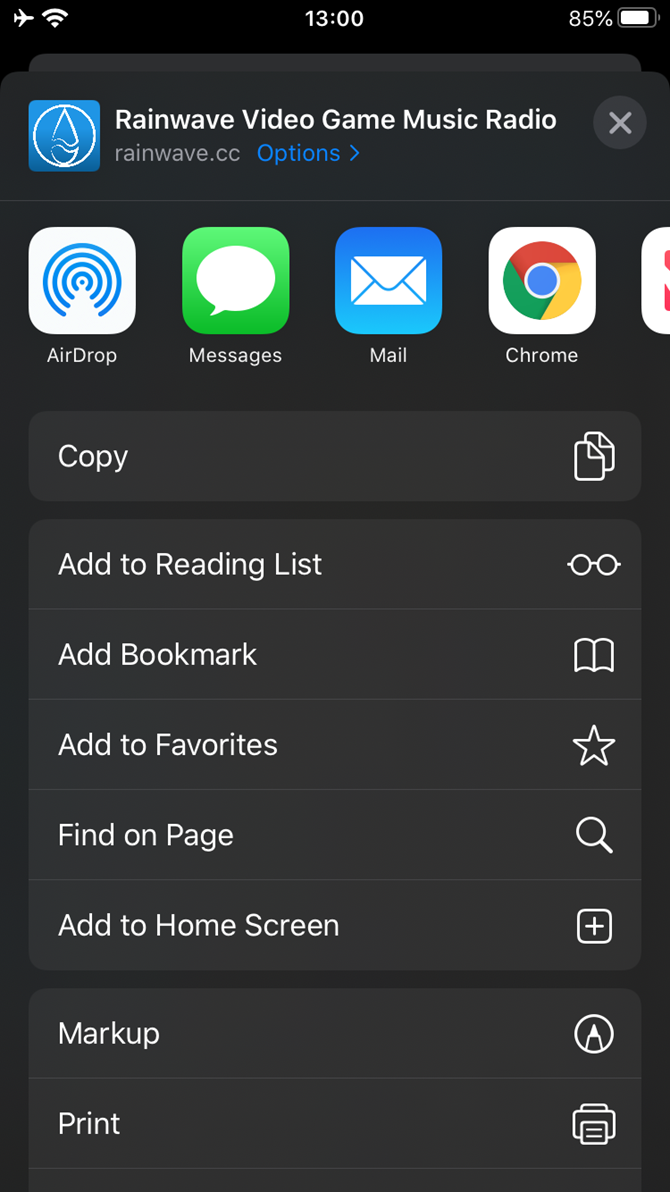Add page to Reading List
The height and width of the screenshot is (1192, 670).
(x=334, y=564)
